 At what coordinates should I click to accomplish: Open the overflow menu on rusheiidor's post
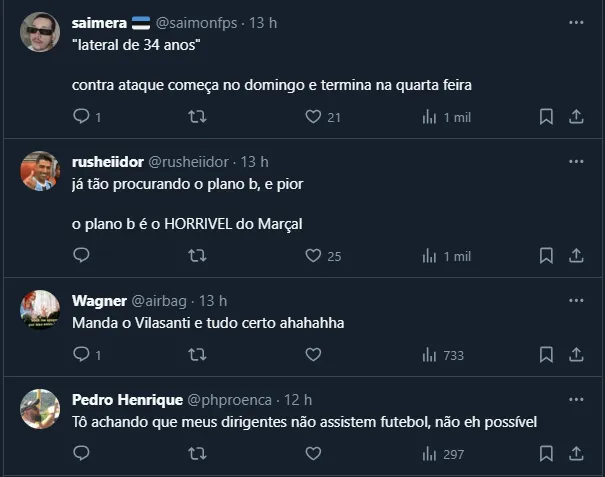[576, 161]
